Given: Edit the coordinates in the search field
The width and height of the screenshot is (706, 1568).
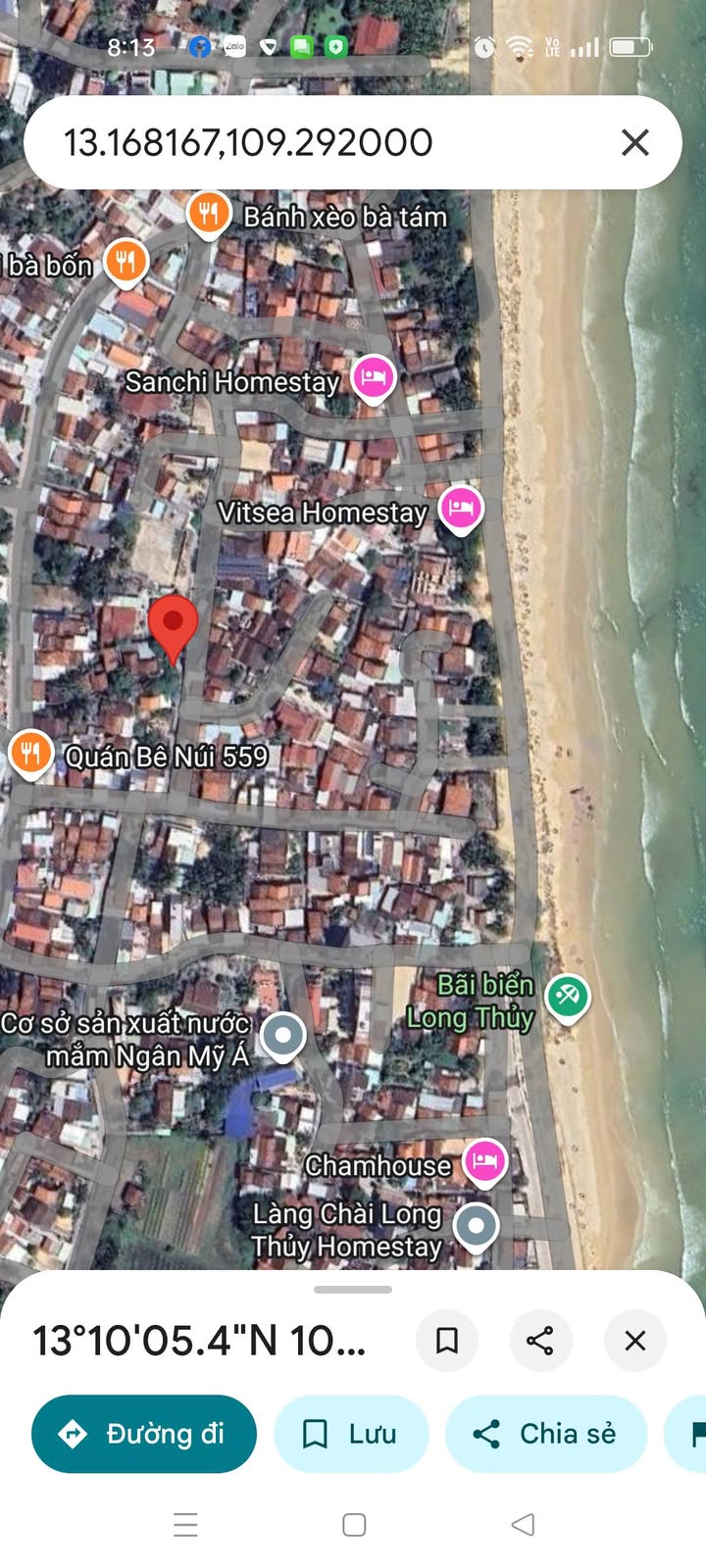Looking at the screenshot, I should point(294,143).
